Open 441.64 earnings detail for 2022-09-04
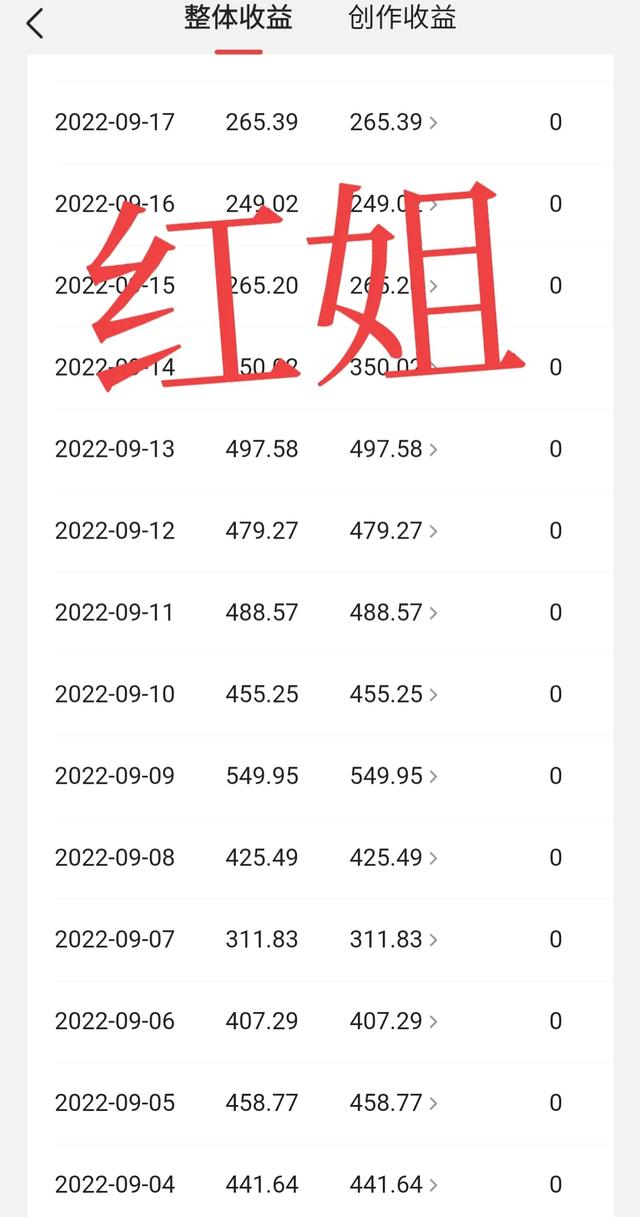Image resolution: width=640 pixels, height=1217 pixels. click(x=394, y=1185)
